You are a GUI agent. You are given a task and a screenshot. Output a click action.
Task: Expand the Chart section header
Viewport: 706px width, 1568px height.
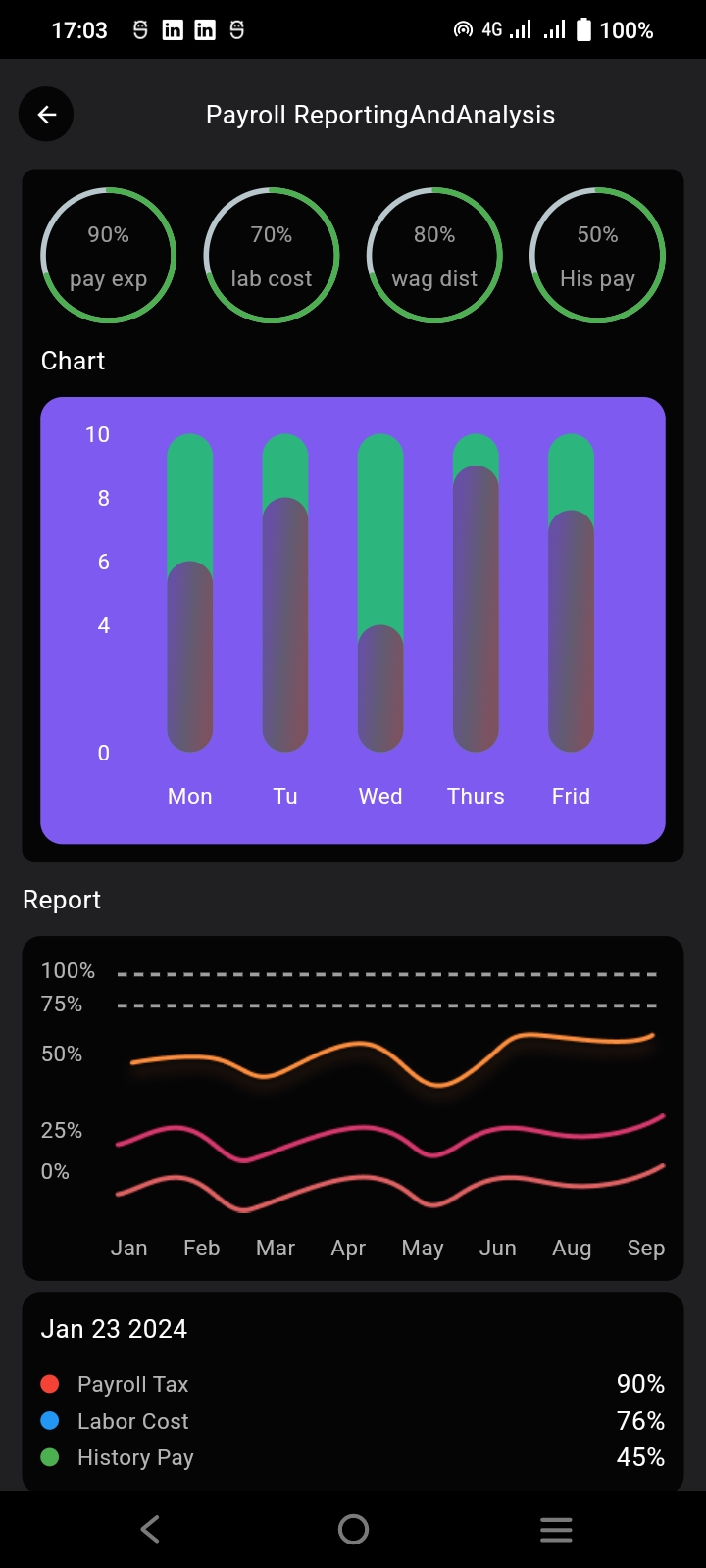point(73,361)
